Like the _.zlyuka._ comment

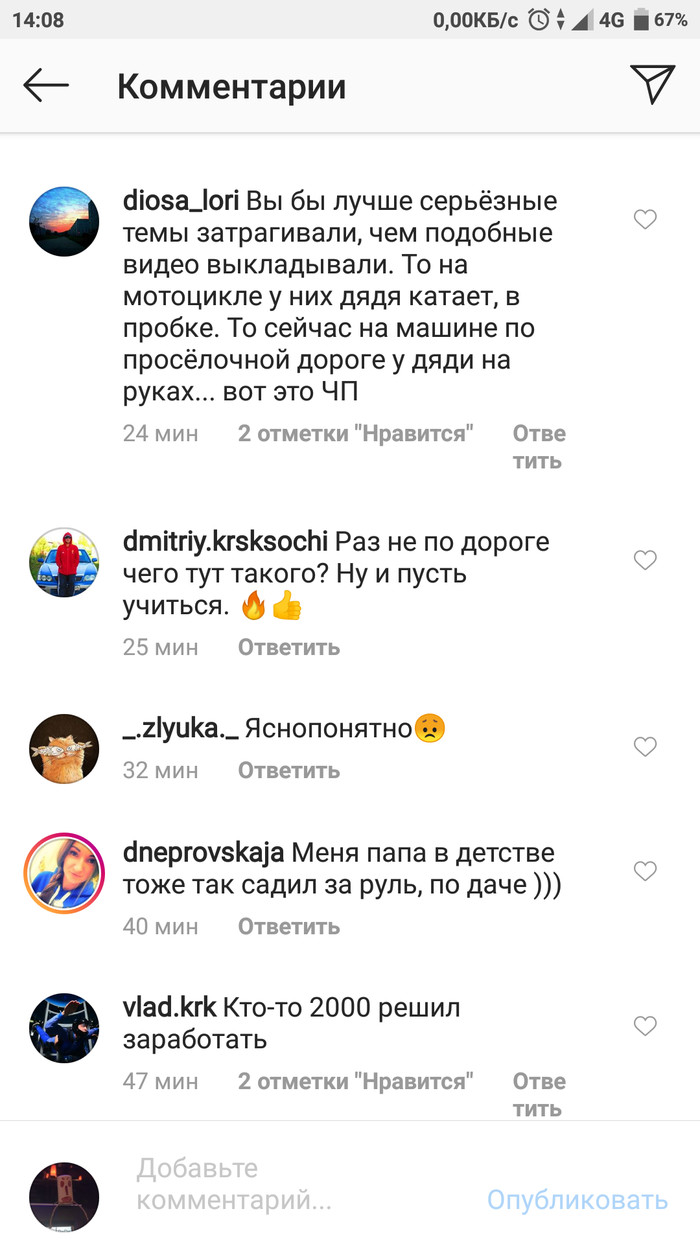tap(646, 746)
